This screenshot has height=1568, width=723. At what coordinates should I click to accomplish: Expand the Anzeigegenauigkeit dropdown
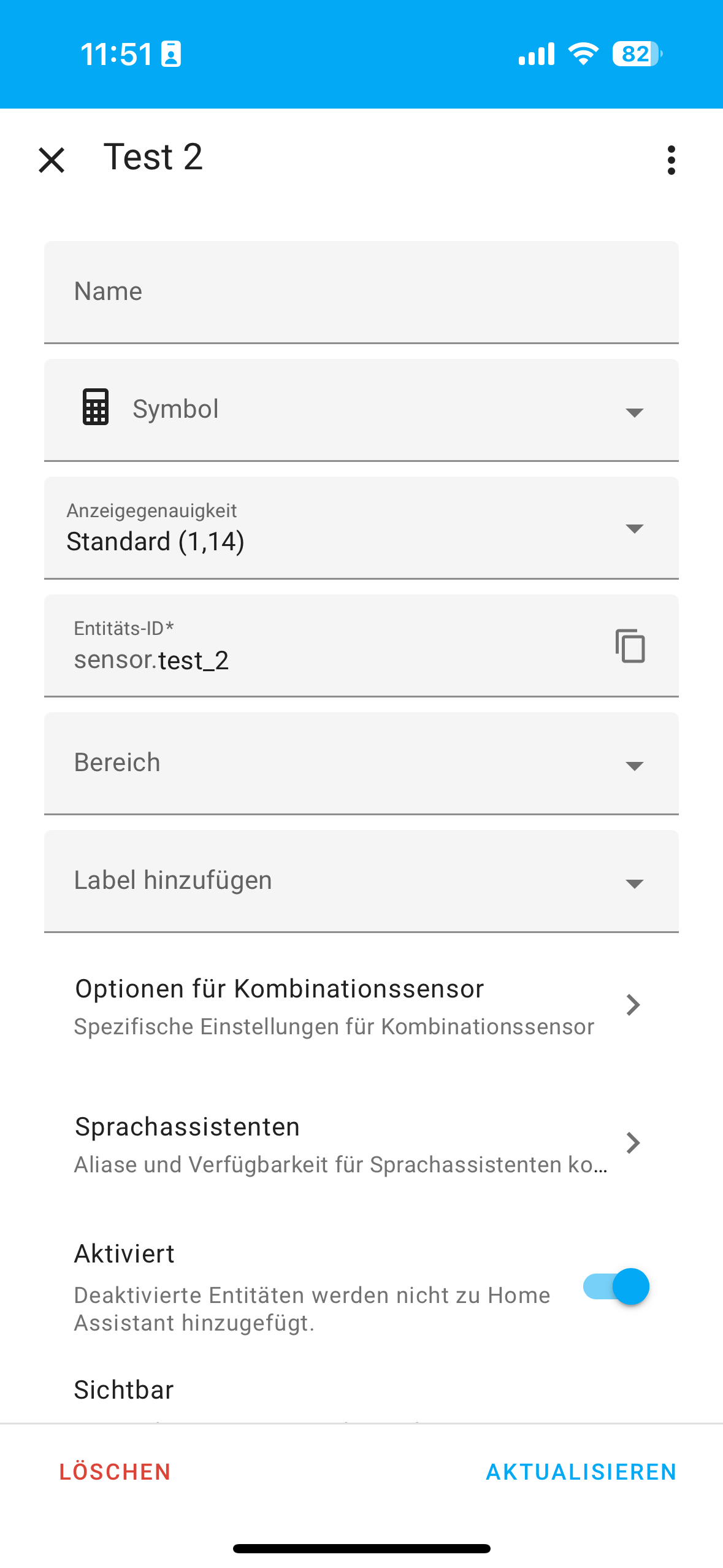361,528
